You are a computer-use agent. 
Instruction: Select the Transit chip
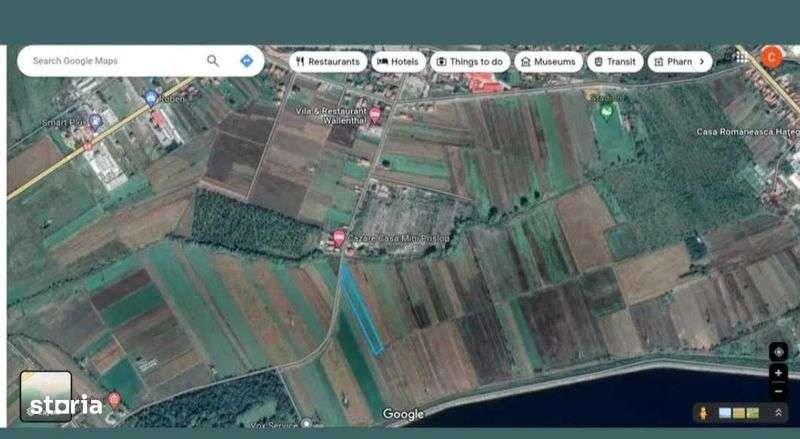614,62
